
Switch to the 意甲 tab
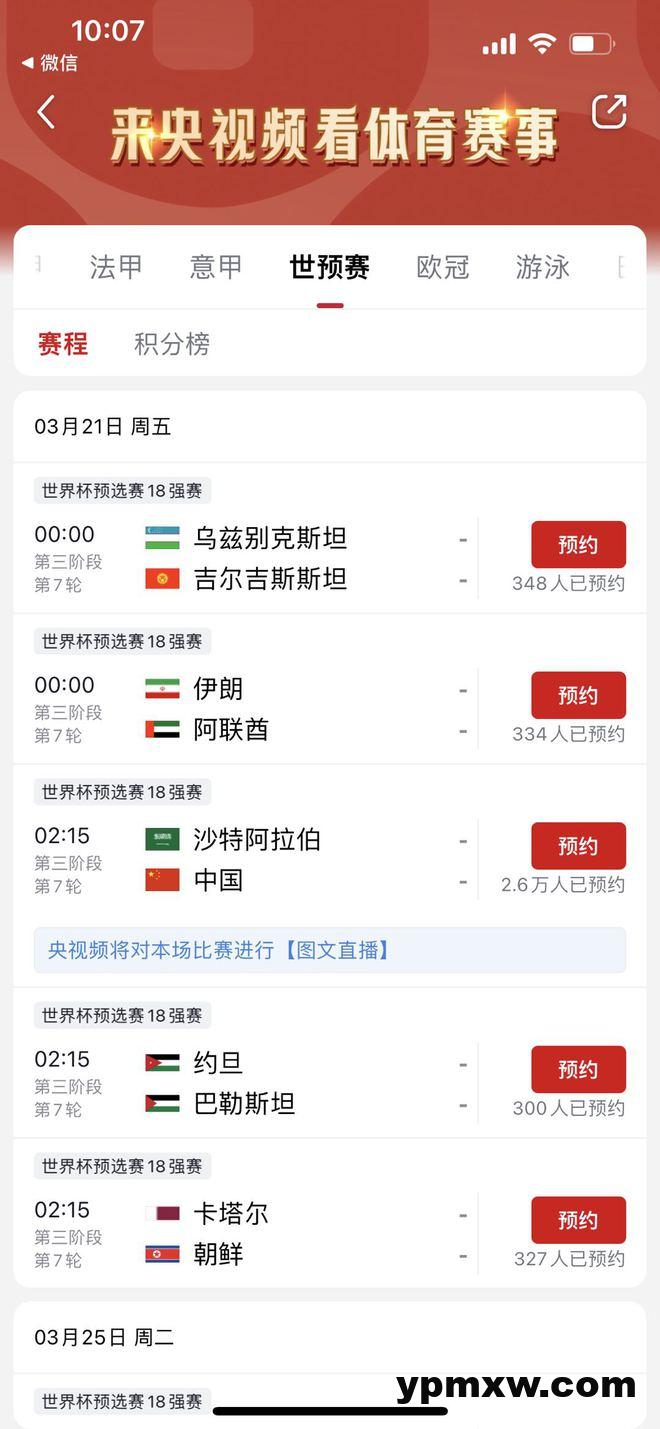tap(216, 267)
